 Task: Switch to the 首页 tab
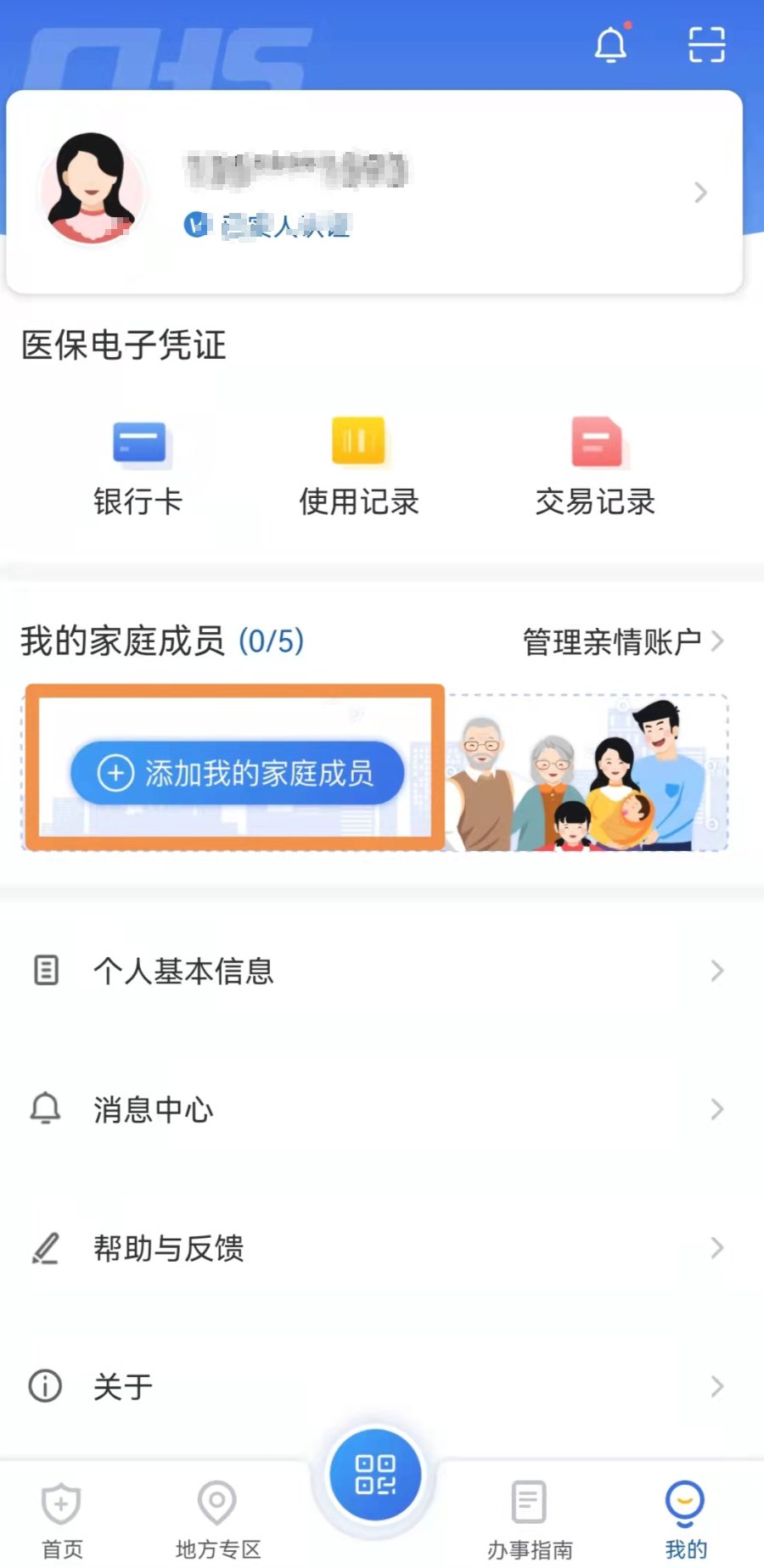pos(62,1520)
